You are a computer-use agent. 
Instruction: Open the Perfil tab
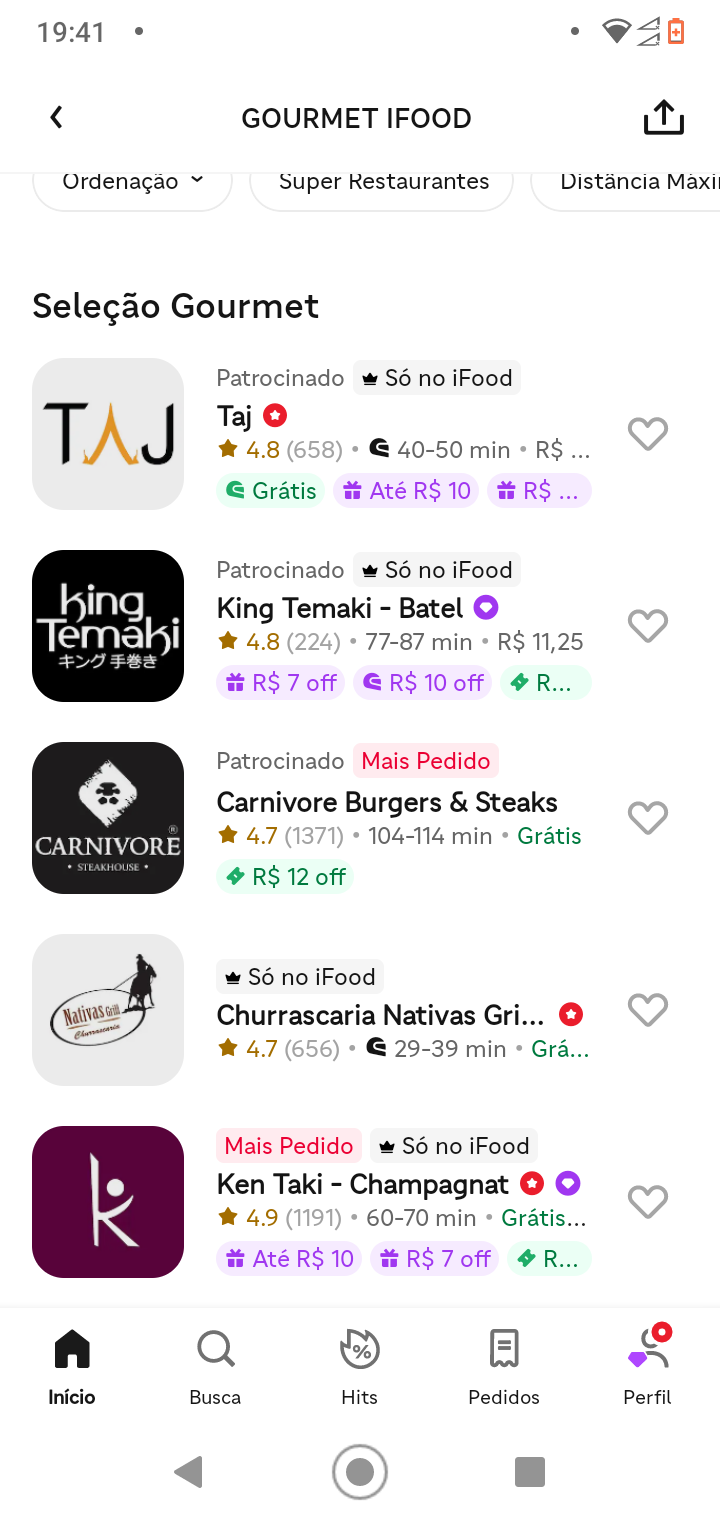647,1367
